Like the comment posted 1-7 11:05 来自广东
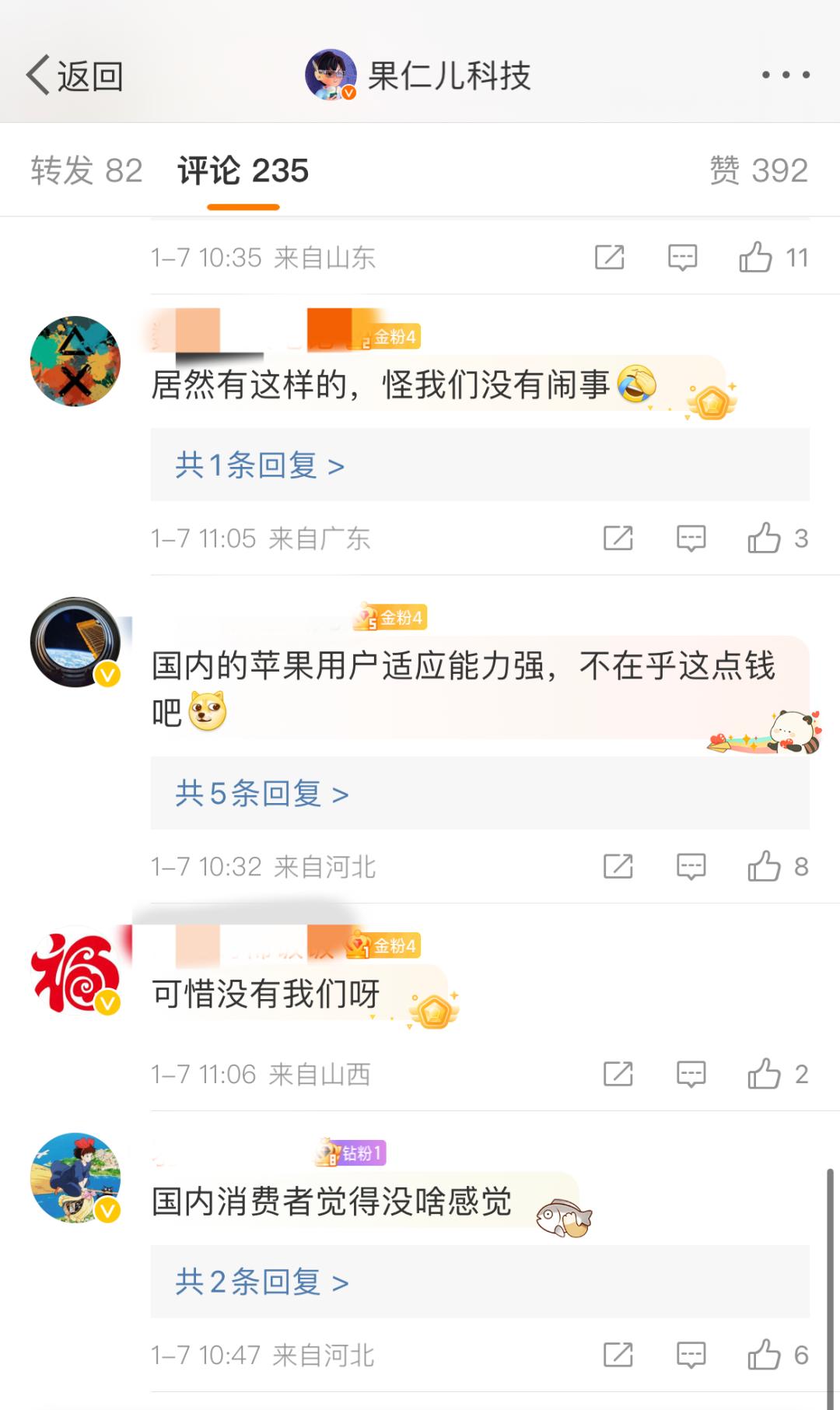Image resolution: width=840 pixels, height=1410 pixels. pos(777,538)
